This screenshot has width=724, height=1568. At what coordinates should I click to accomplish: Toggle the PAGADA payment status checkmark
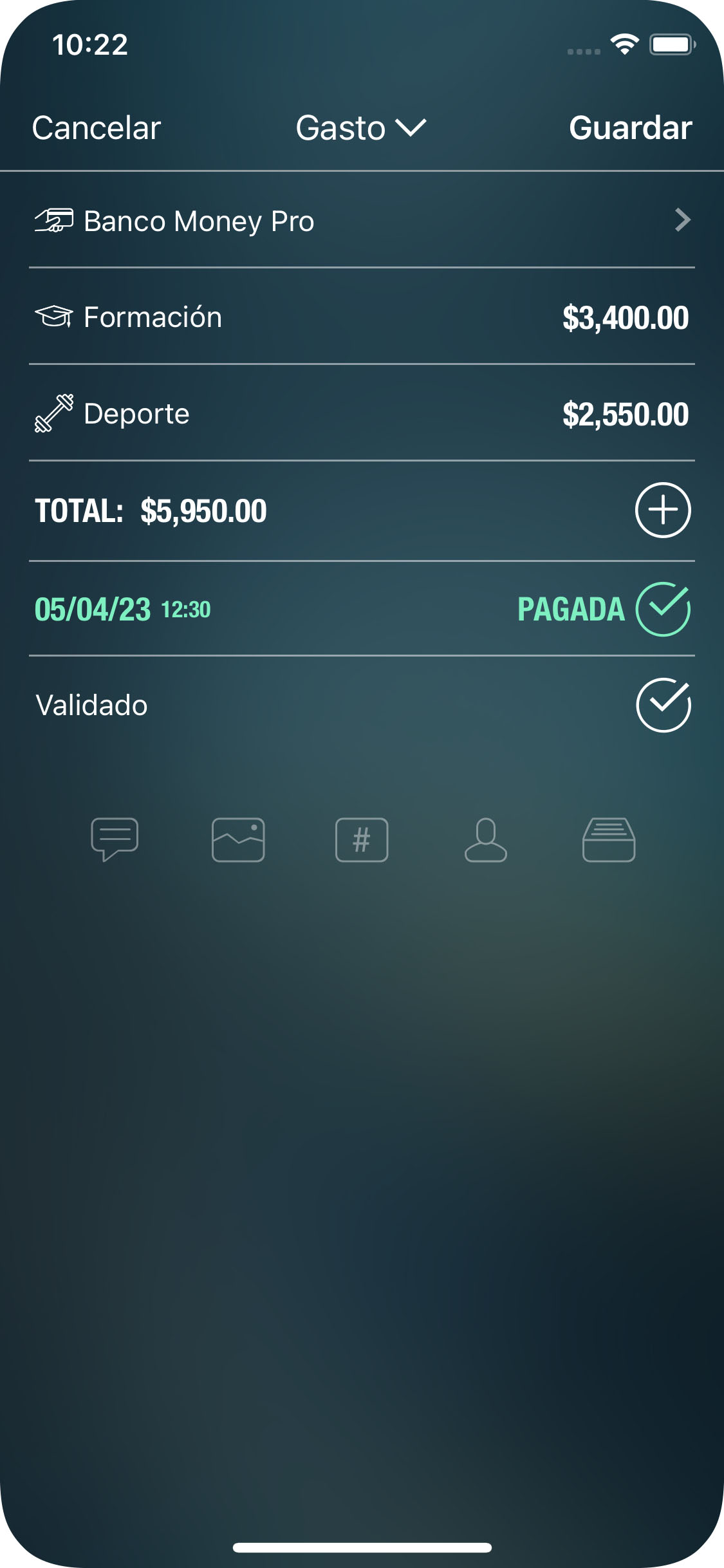coord(662,610)
